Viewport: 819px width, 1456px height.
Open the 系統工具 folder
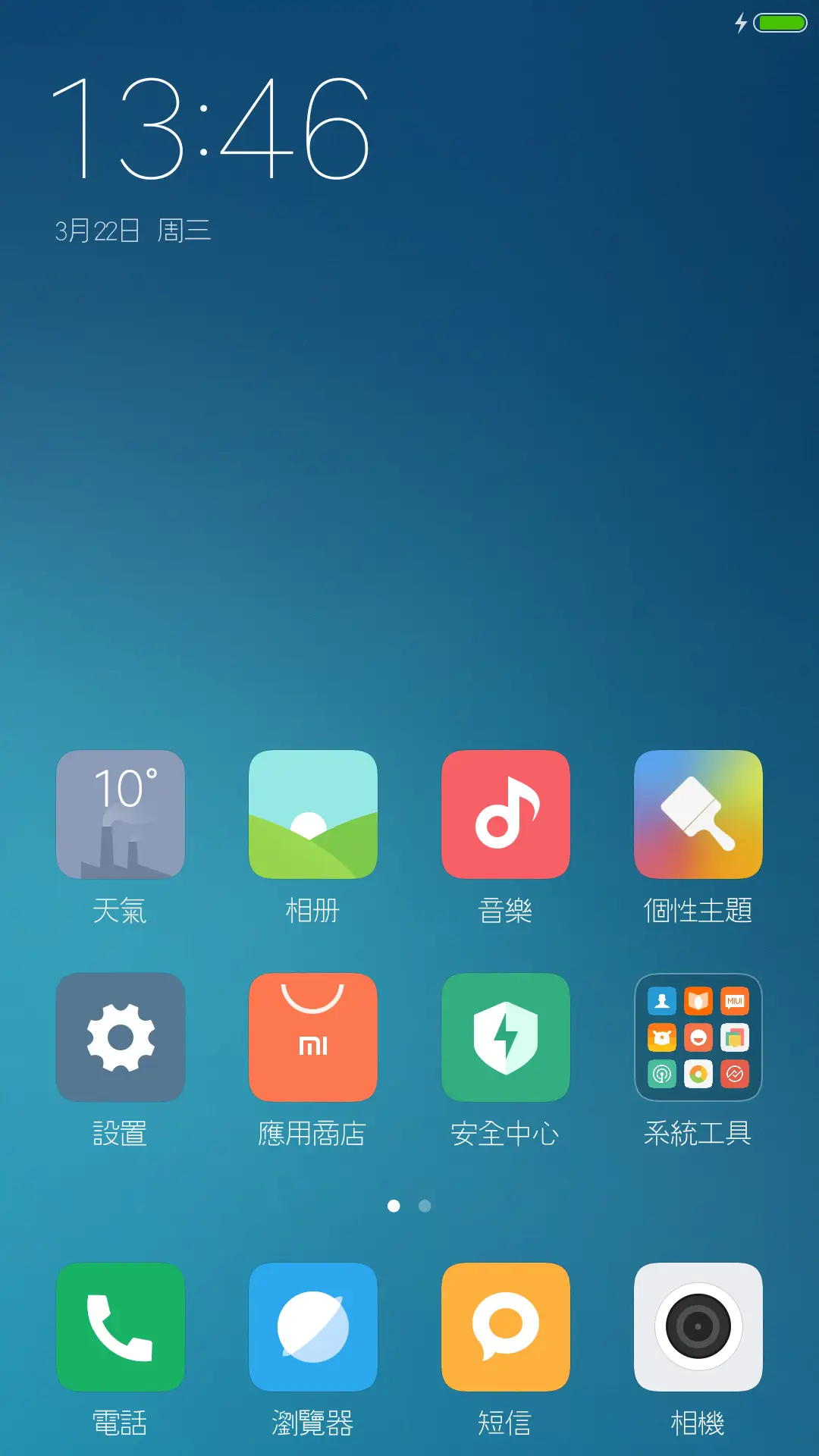(698, 1037)
